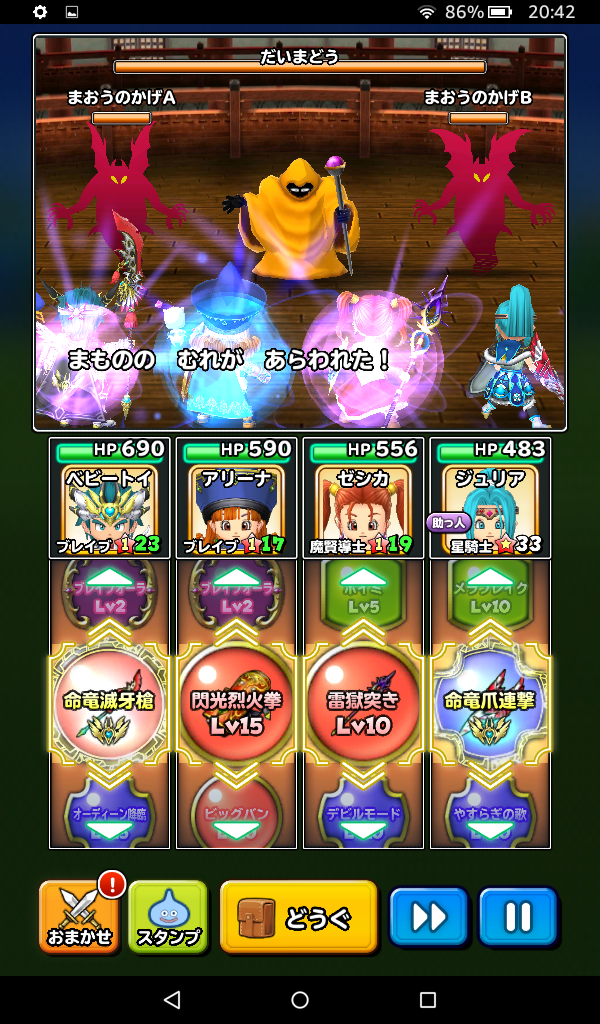The width and height of the screenshot is (600, 1024).
Task: Tap the オーディーン降臨 skill below ベビートイ
Action: tap(109, 813)
